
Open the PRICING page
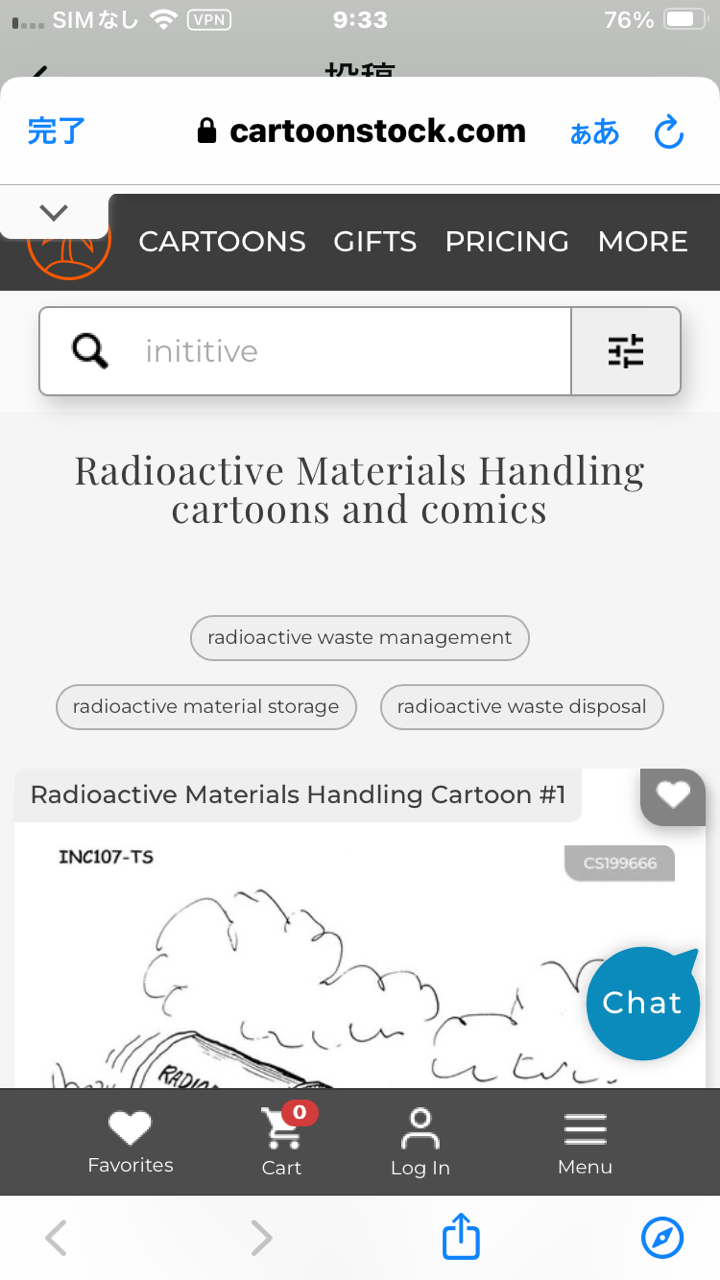pyautogui.click(x=507, y=242)
